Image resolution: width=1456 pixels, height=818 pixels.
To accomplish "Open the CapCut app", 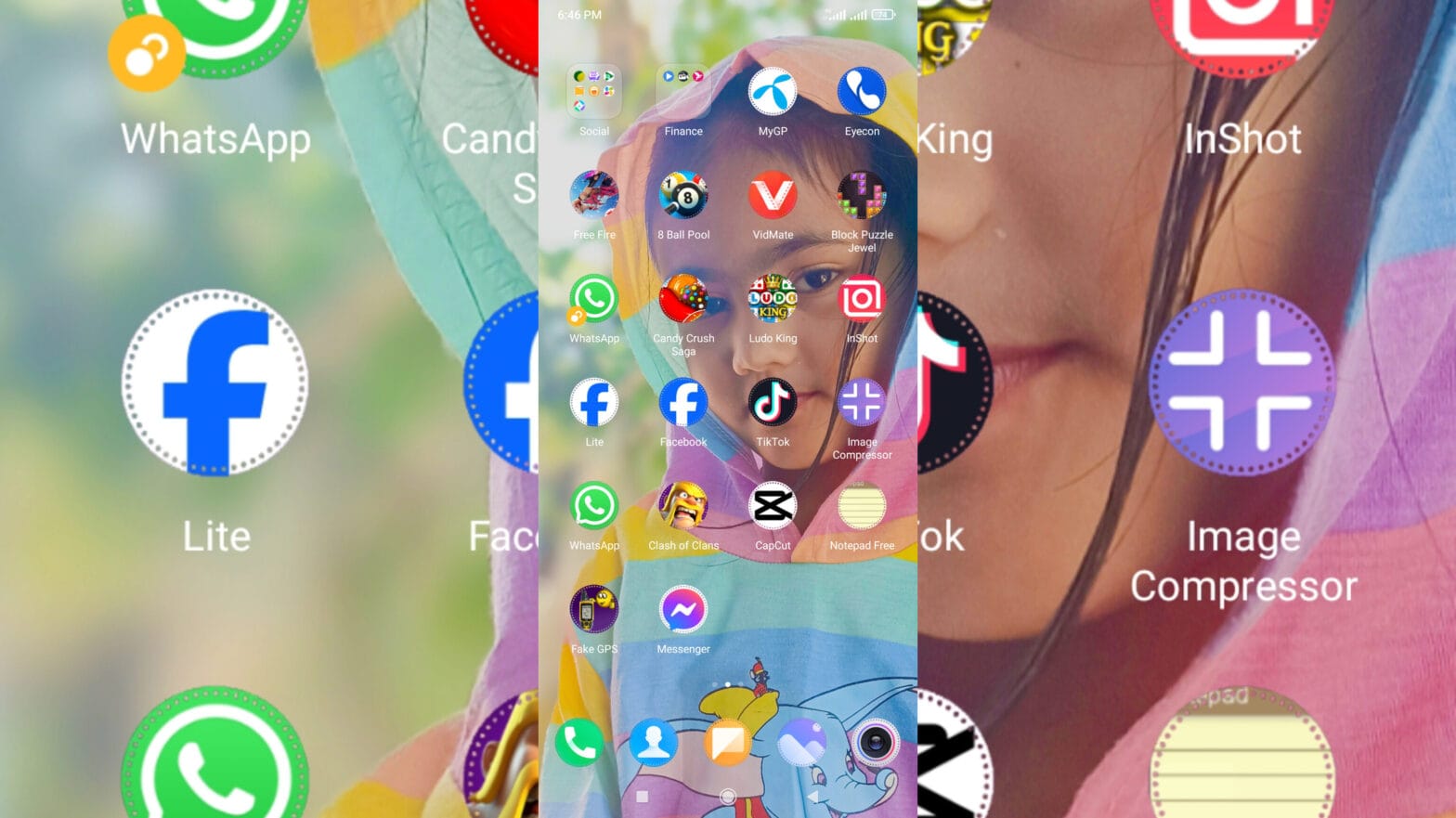I will click(773, 507).
